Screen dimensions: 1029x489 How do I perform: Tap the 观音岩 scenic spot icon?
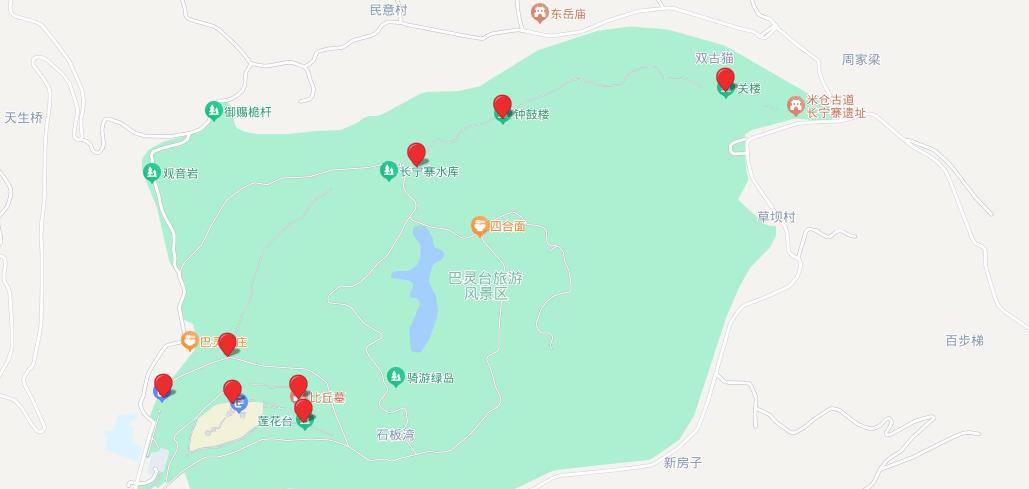pyautogui.click(x=151, y=173)
